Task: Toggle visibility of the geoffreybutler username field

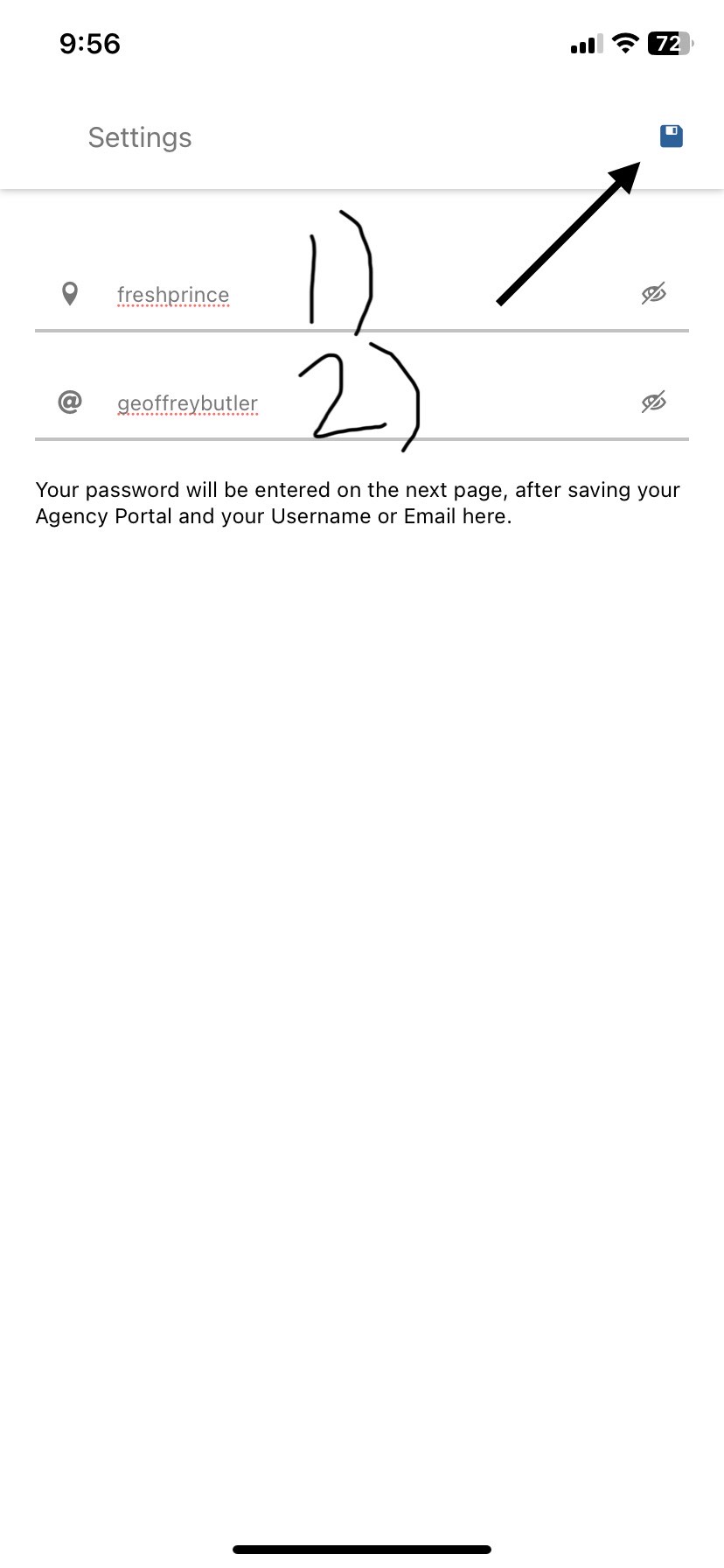Action: 653,402
